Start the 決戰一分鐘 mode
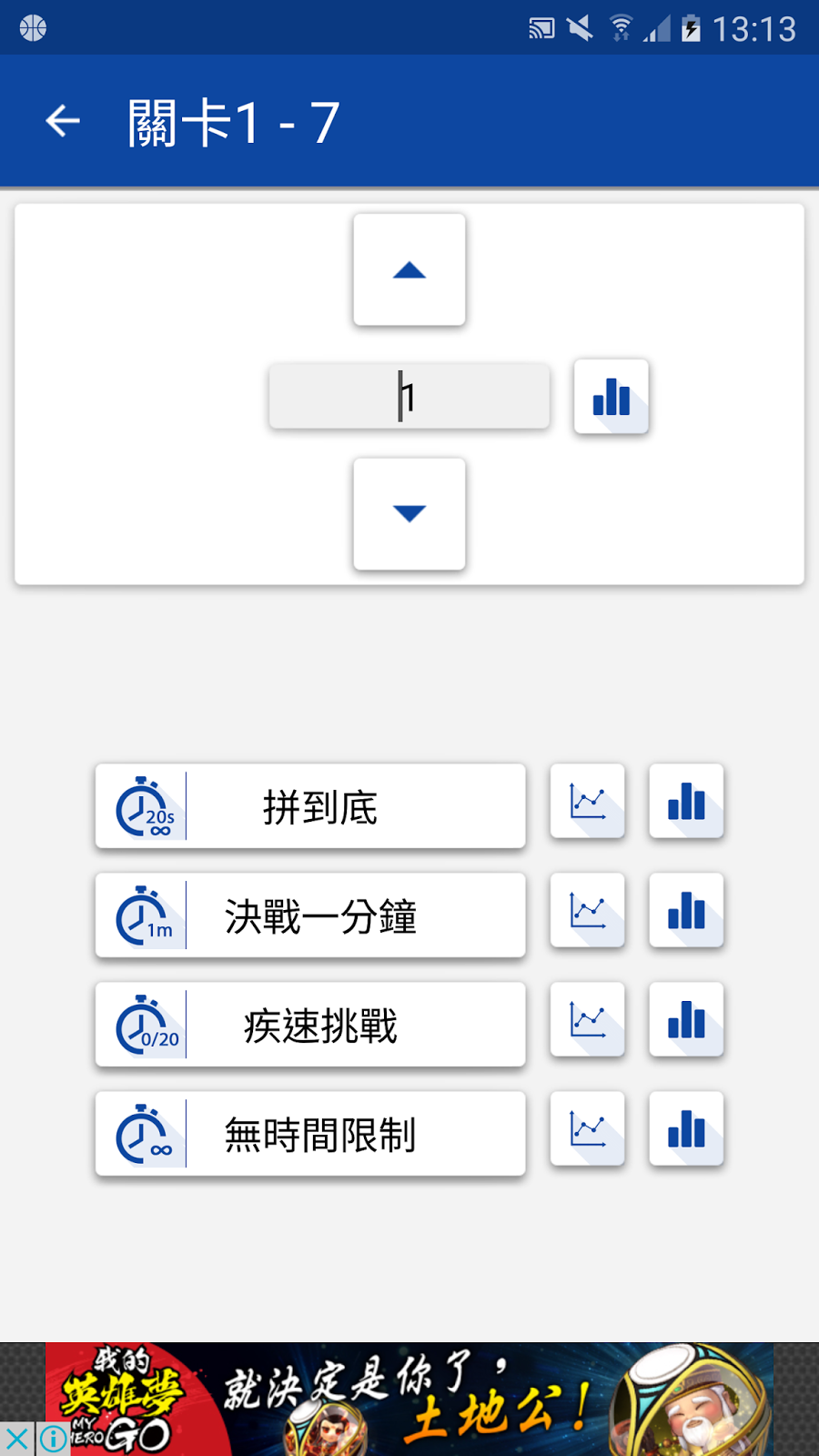819x1456 pixels. (310, 915)
